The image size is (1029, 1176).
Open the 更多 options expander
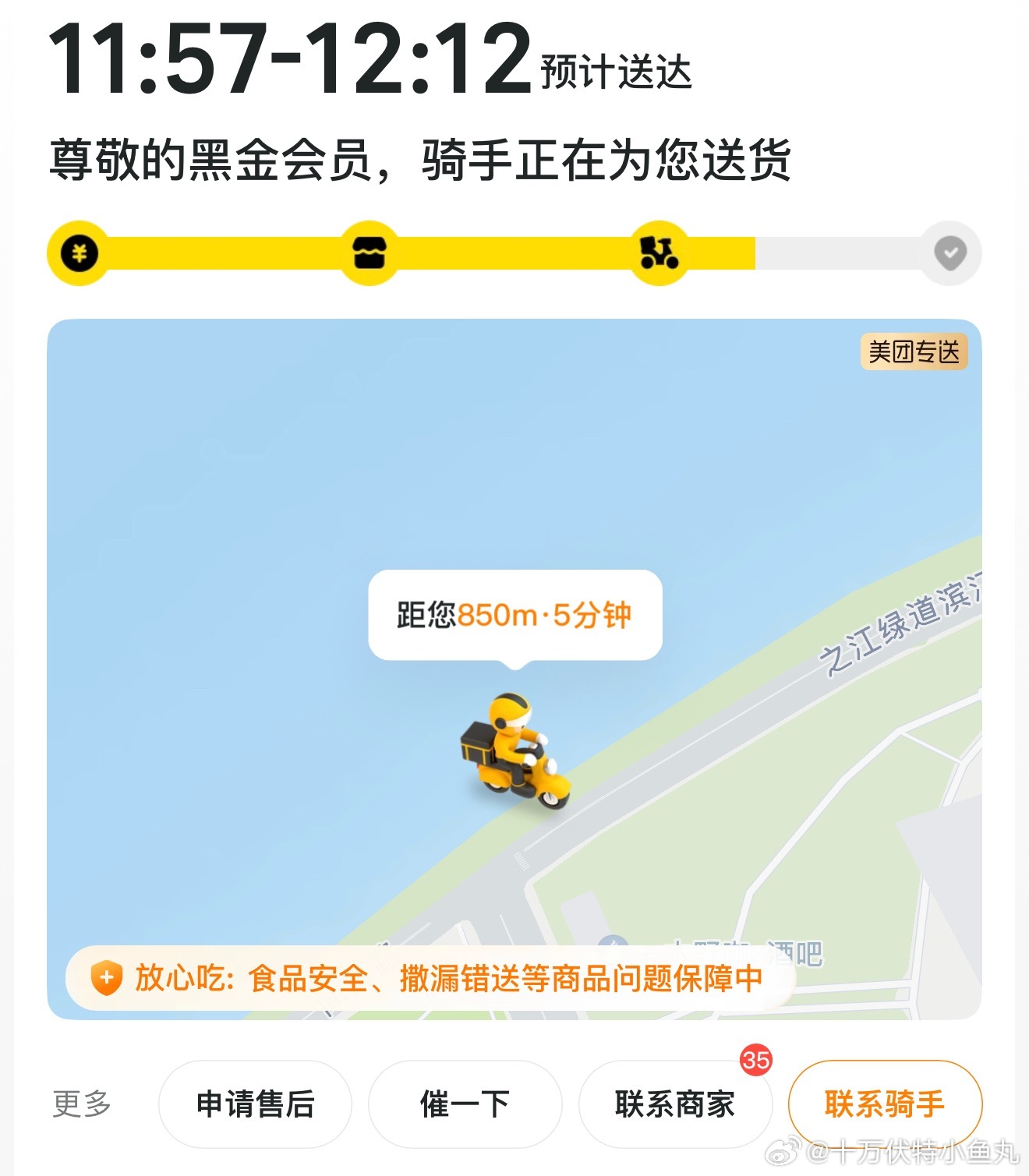pyautogui.click(x=82, y=1104)
